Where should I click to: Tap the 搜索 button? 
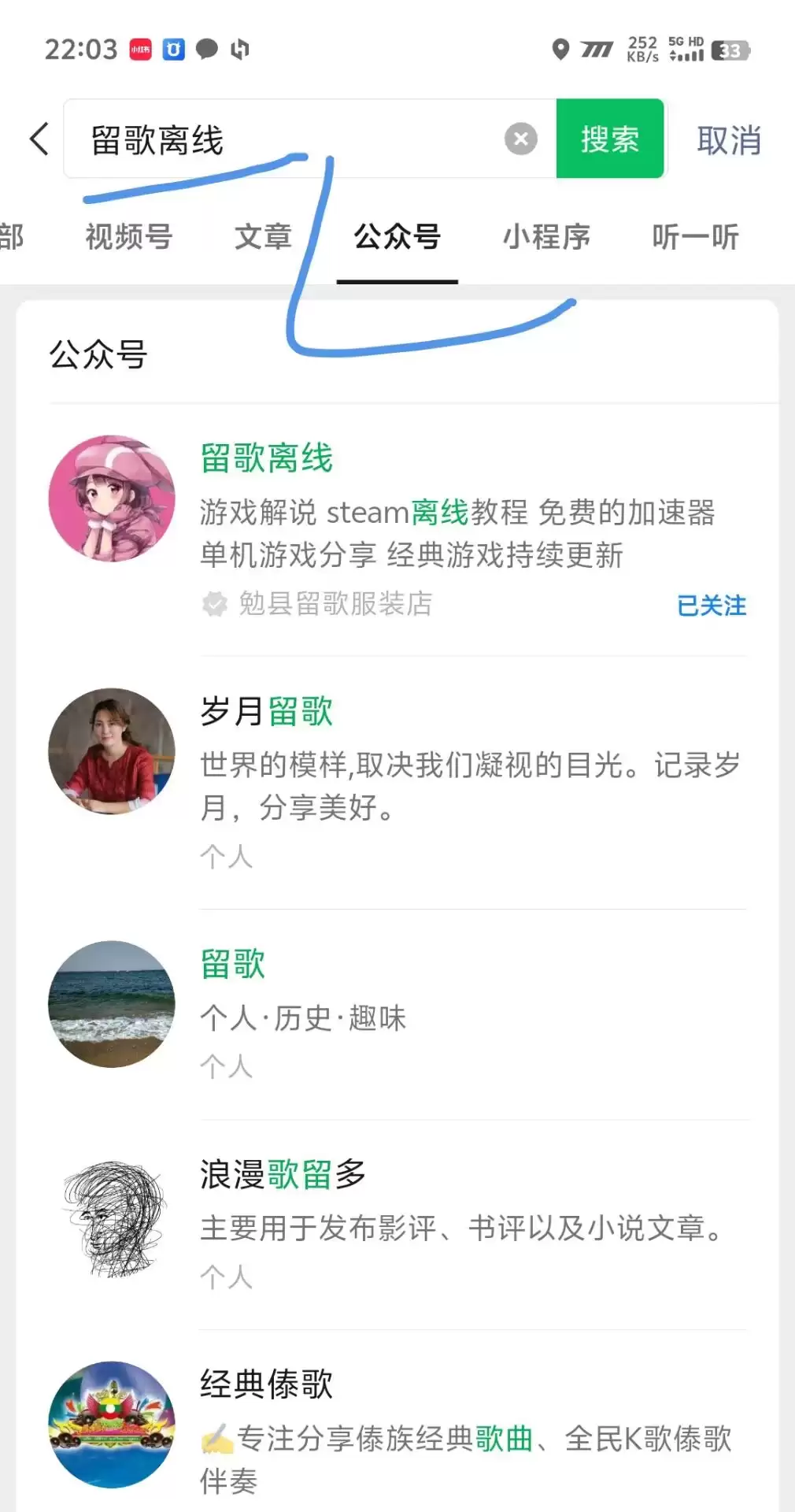[x=610, y=139]
